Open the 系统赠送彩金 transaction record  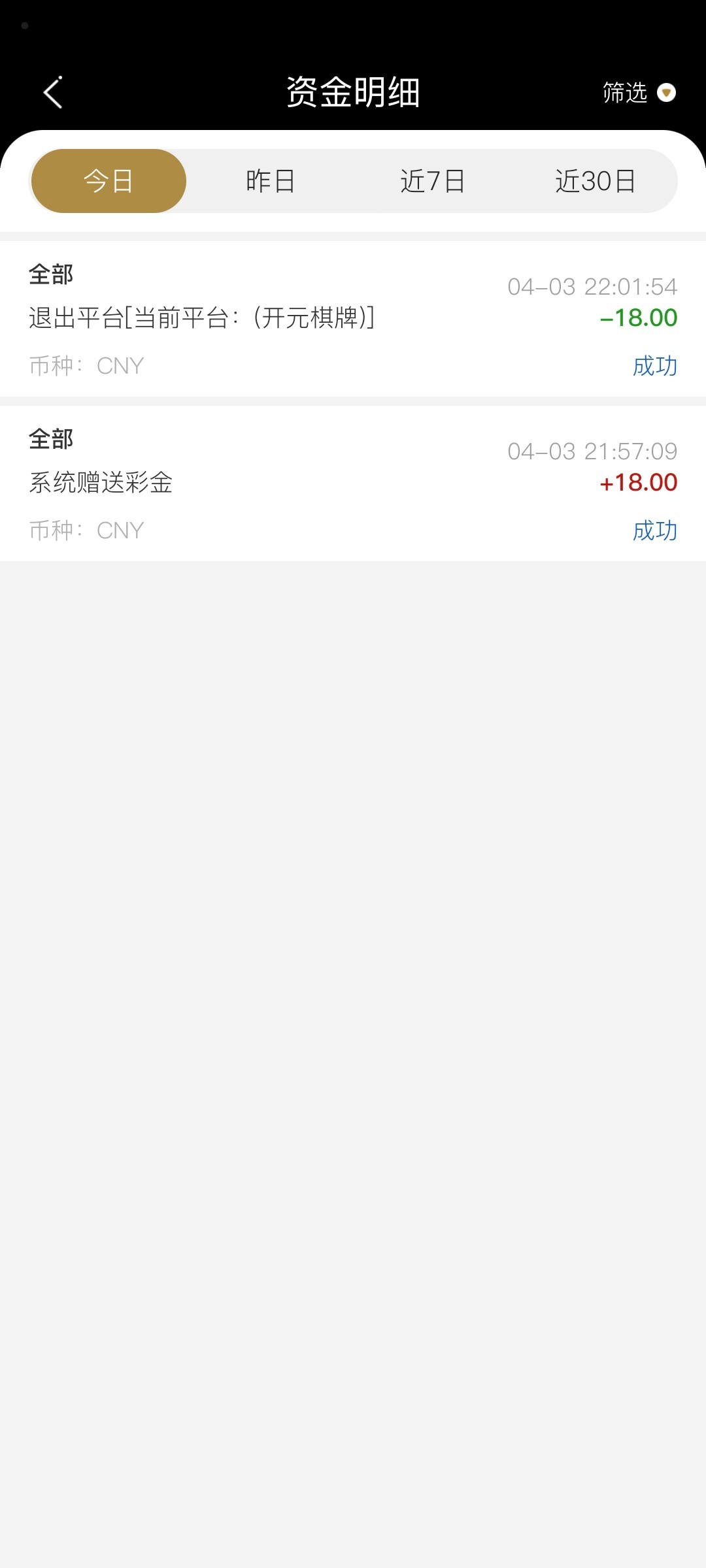(x=353, y=483)
